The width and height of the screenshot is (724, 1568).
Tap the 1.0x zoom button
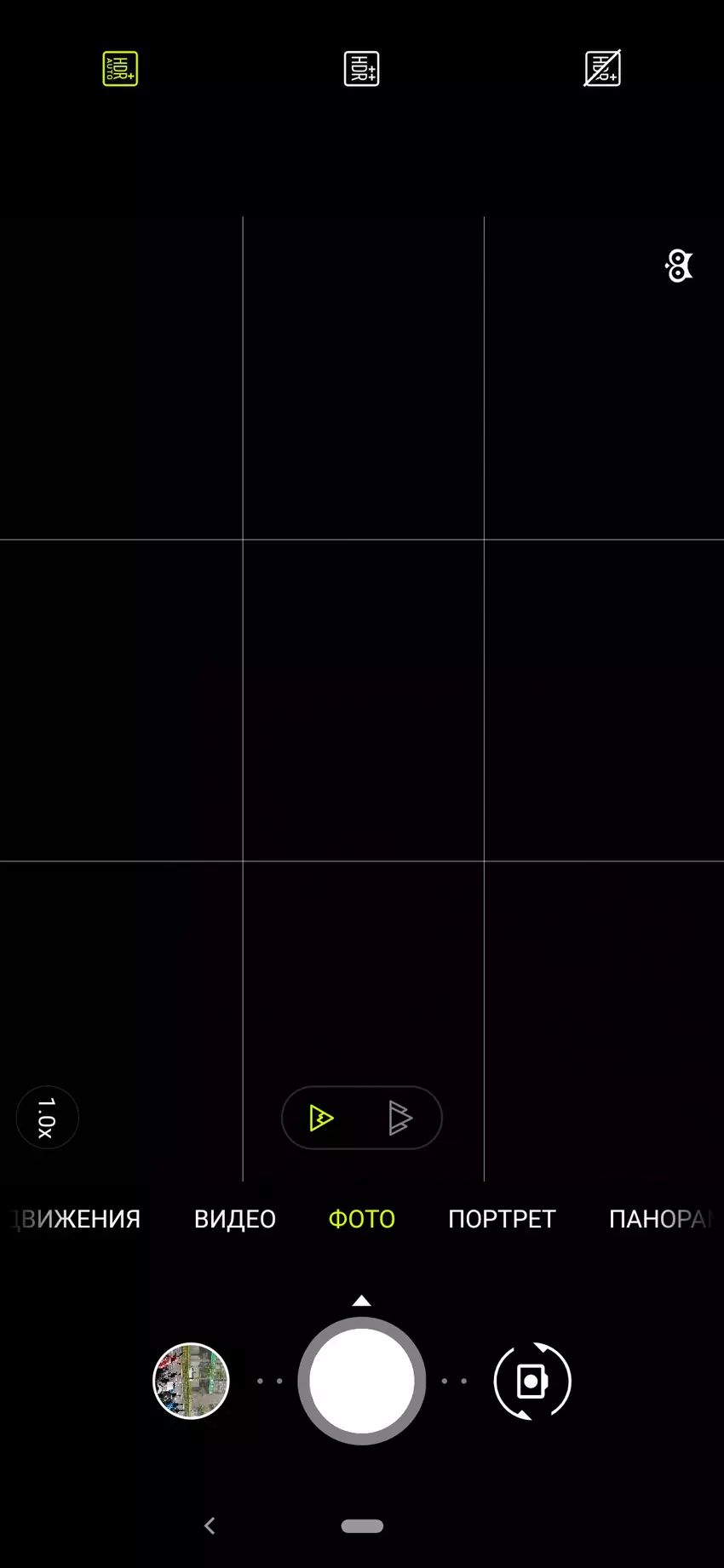(47, 1118)
